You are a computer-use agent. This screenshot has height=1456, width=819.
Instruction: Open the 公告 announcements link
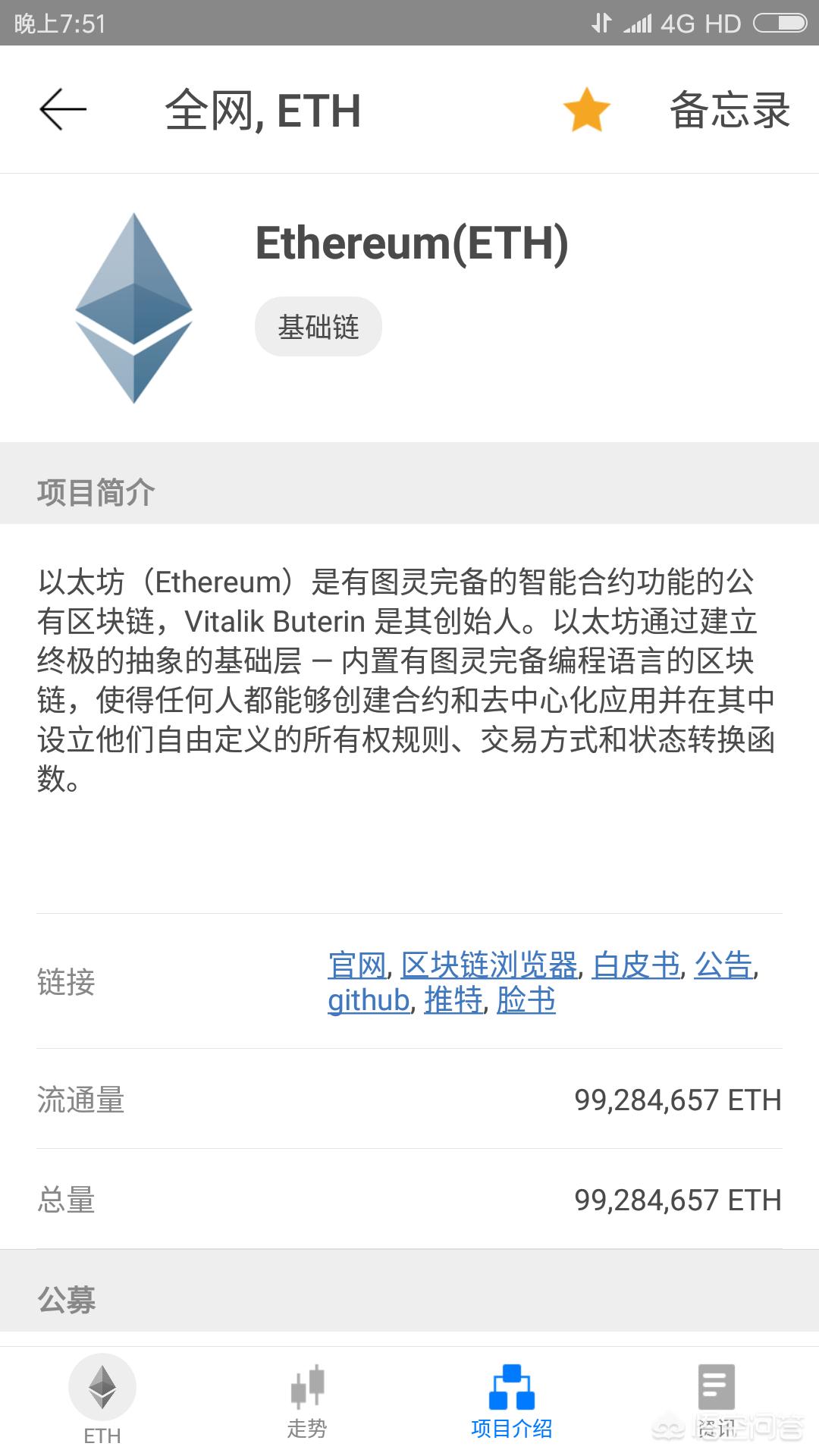click(723, 965)
